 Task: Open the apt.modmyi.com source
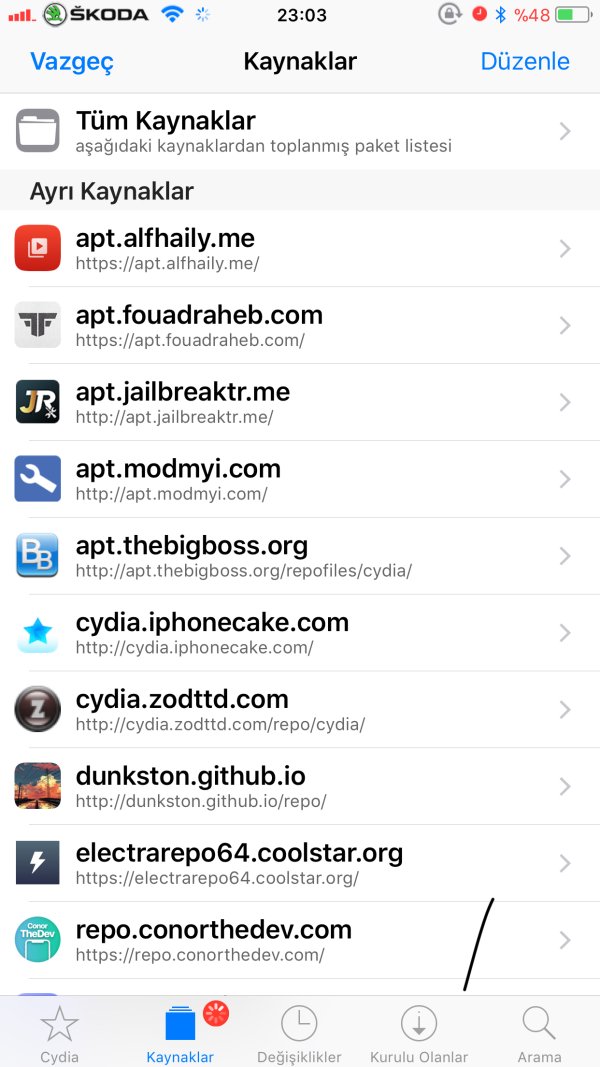point(300,479)
